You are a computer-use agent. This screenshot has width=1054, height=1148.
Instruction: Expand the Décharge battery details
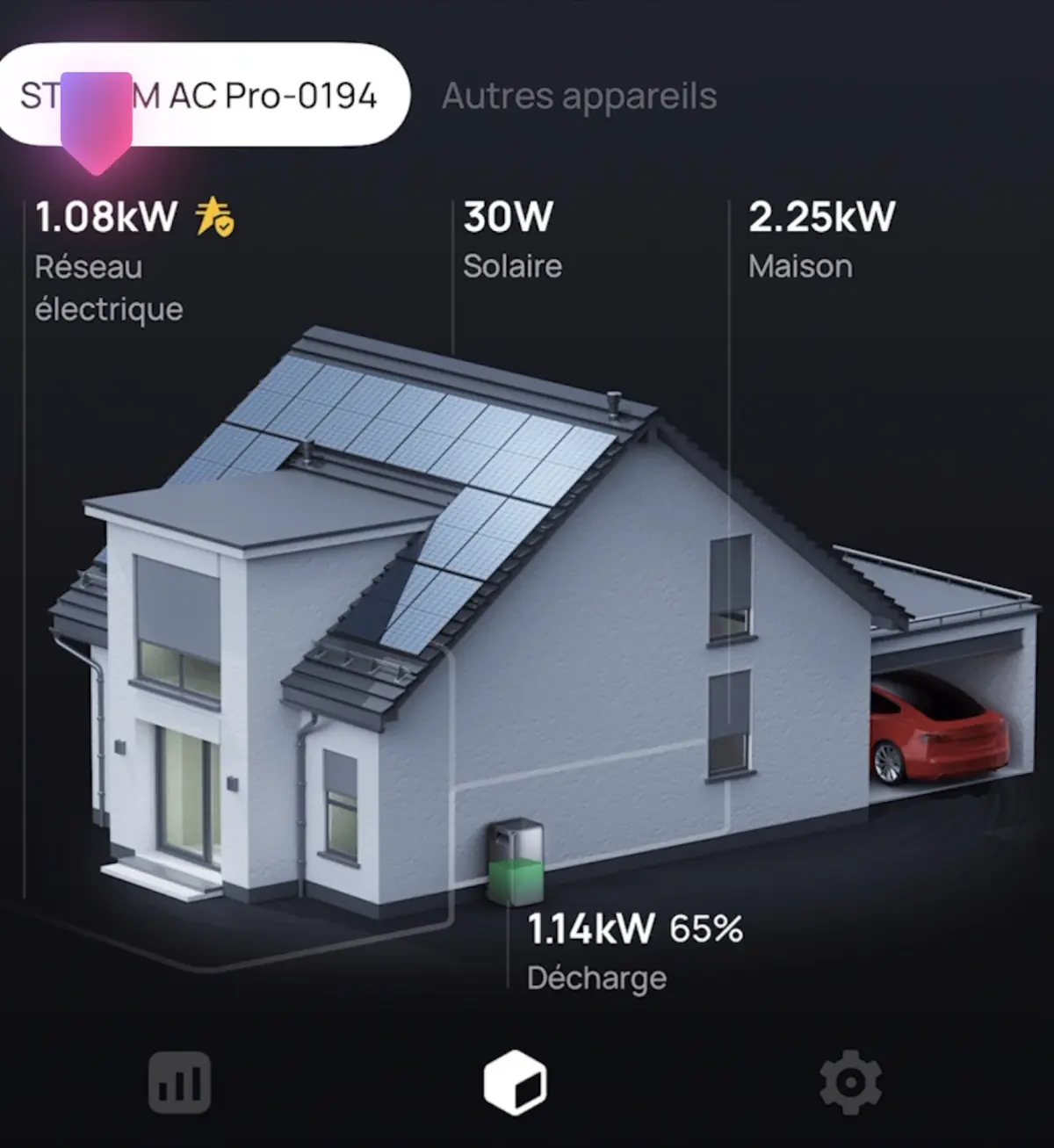click(x=598, y=977)
